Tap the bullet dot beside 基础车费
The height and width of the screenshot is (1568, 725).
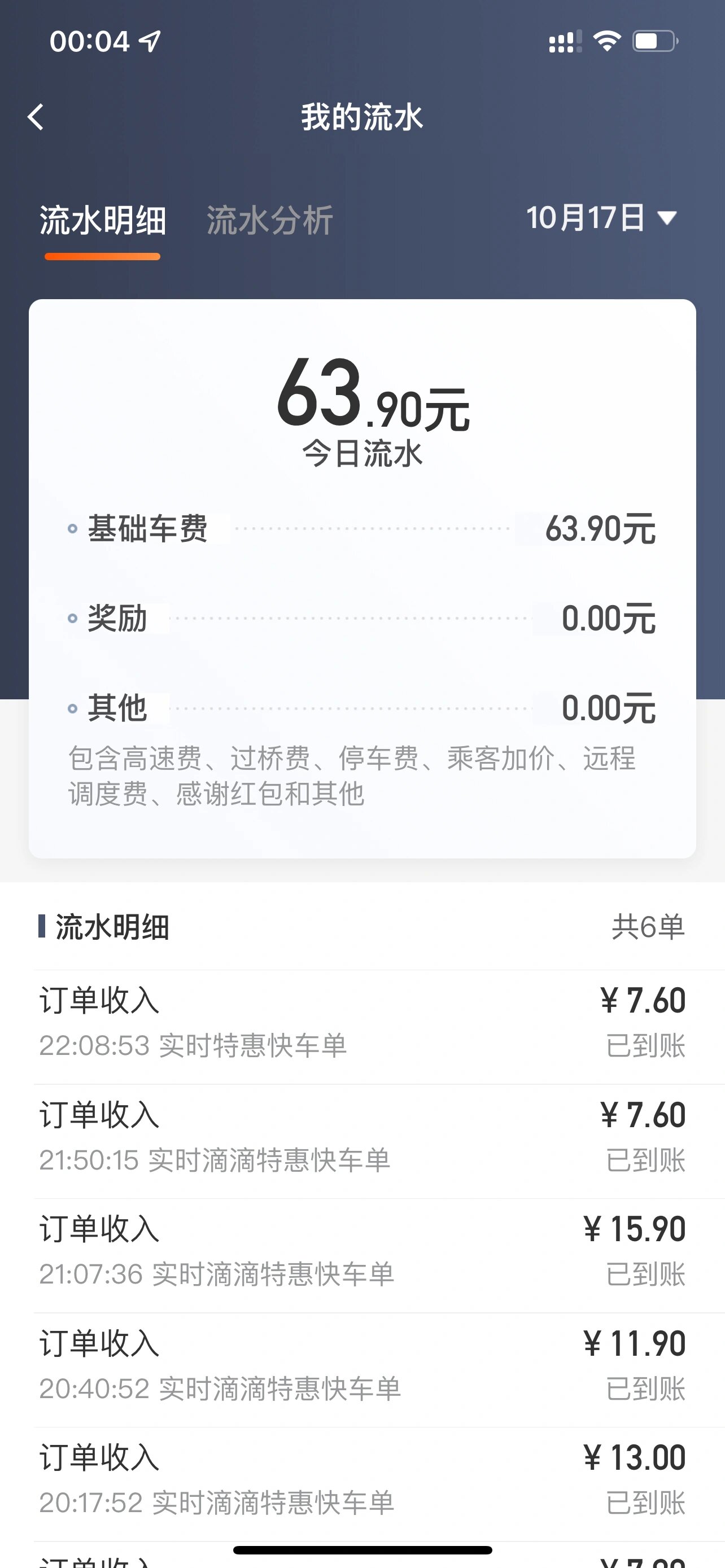click(72, 528)
